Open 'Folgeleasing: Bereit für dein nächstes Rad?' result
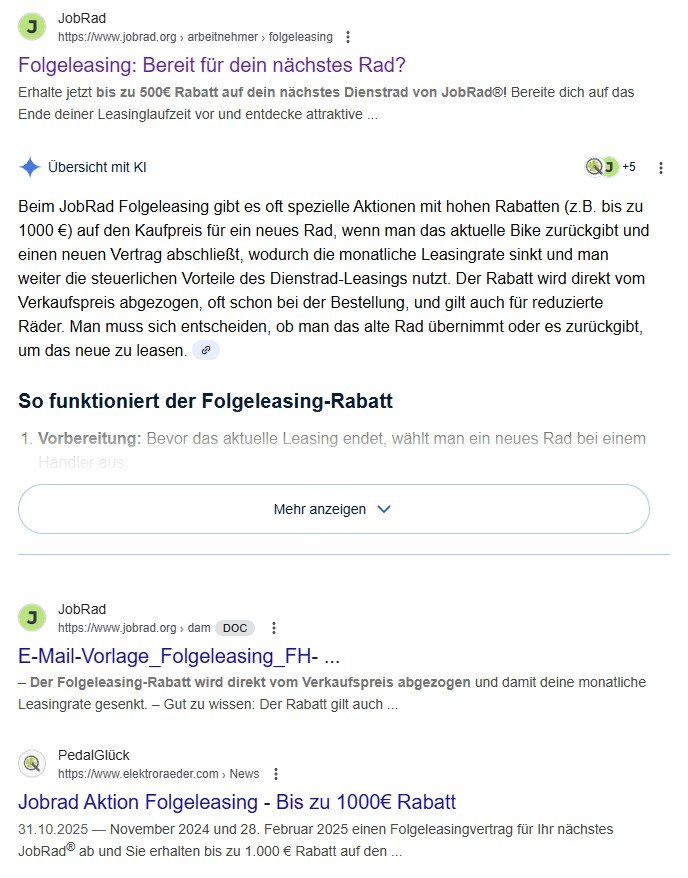The image size is (688, 878). [212, 65]
